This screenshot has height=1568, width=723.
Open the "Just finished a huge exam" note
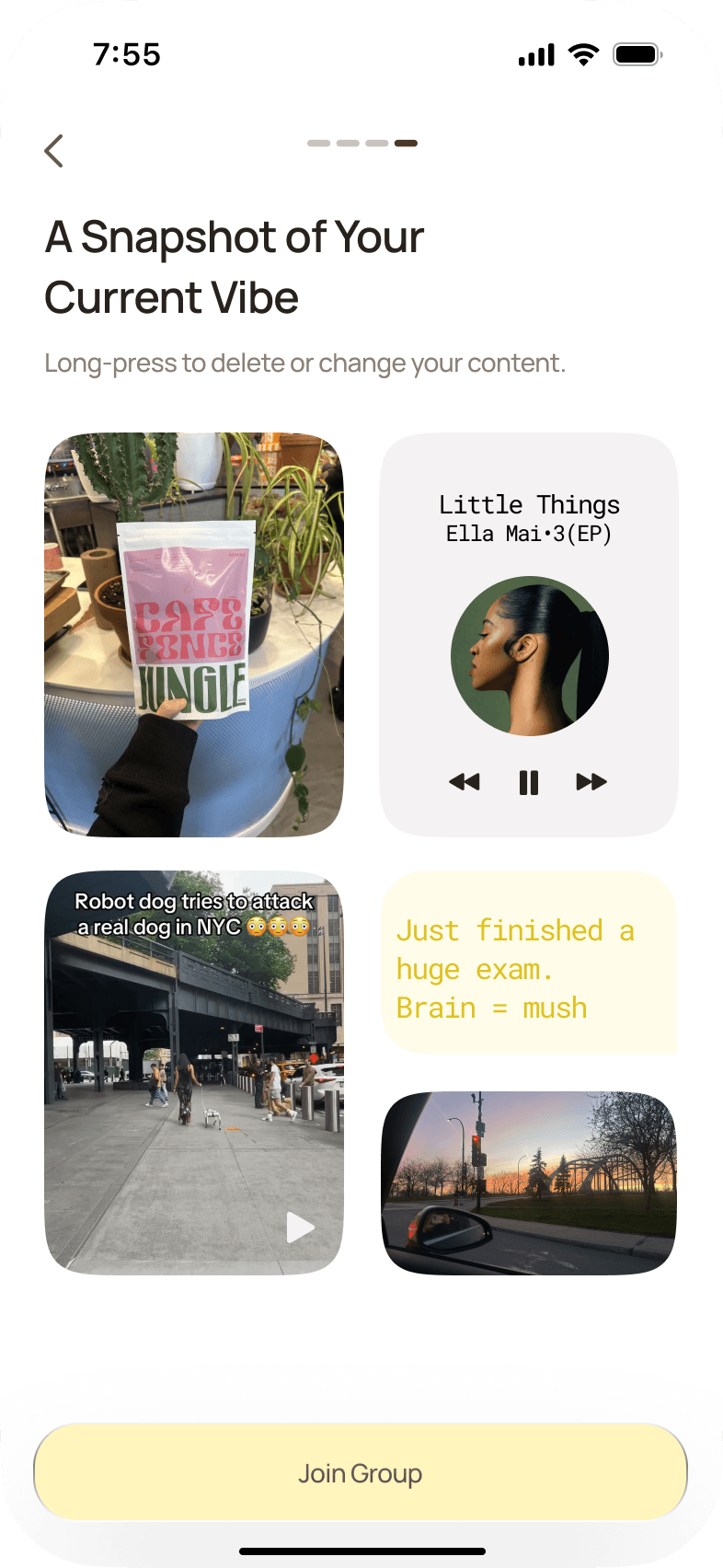(x=529, y=963)
